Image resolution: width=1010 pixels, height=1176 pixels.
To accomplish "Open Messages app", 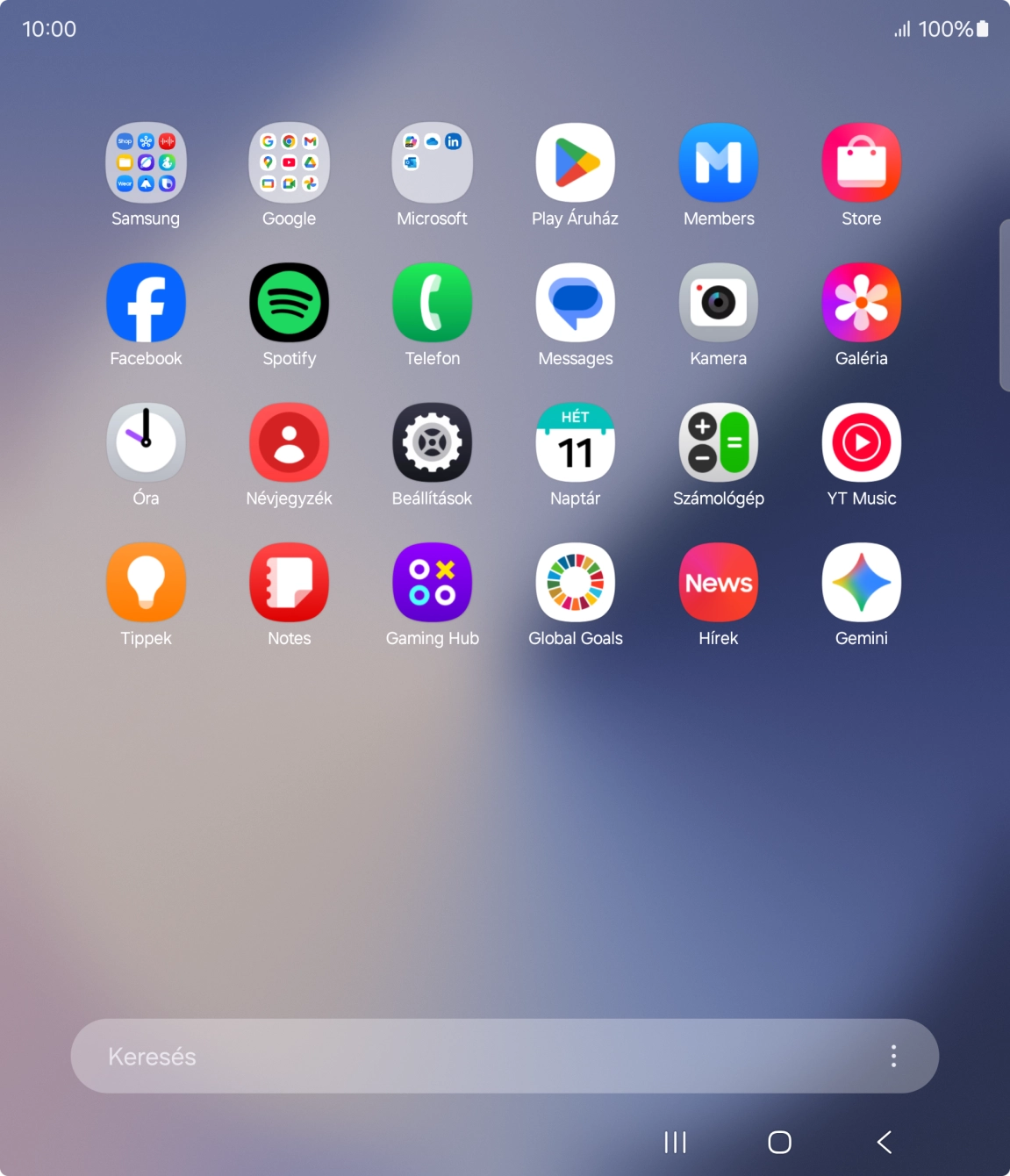I will [575, 303].
